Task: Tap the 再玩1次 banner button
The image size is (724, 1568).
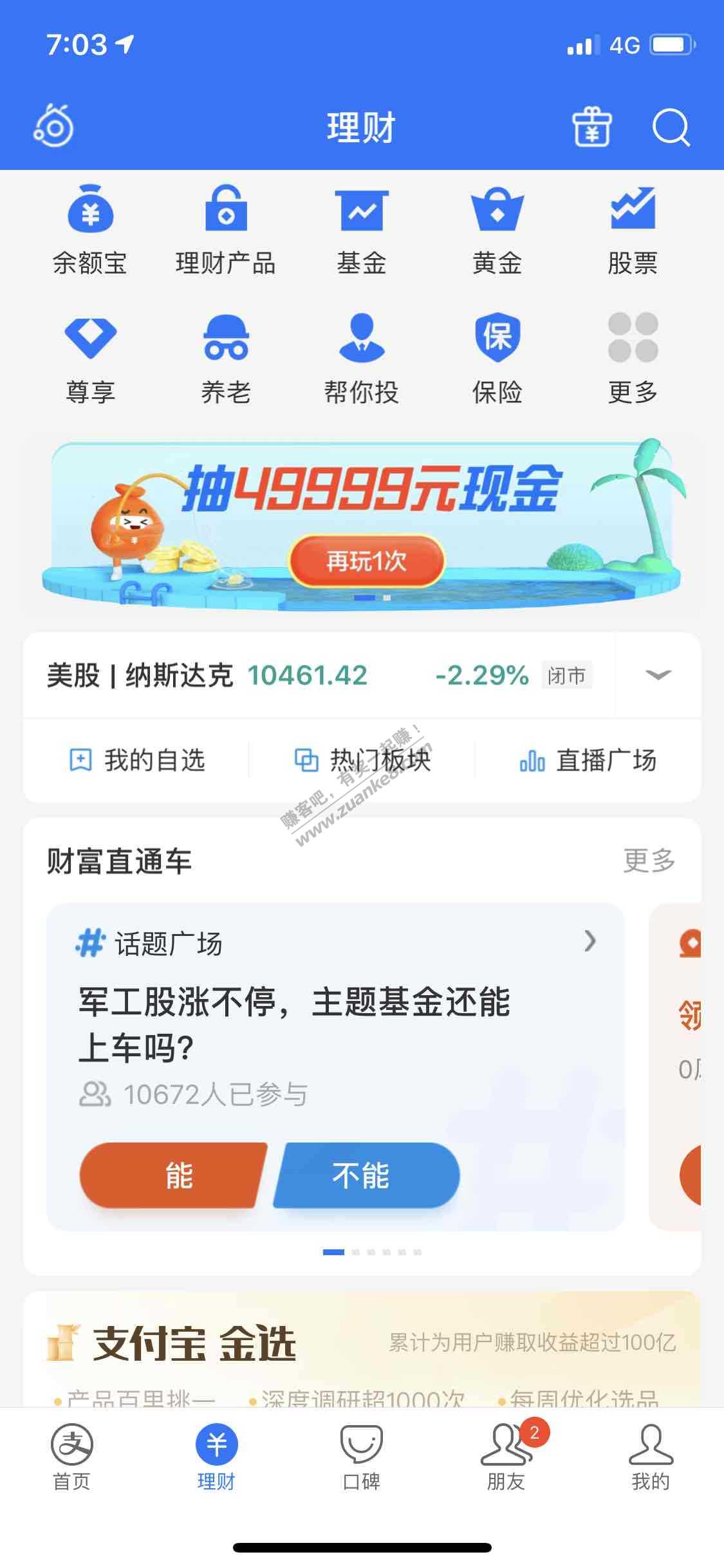Action: [366, 561]
